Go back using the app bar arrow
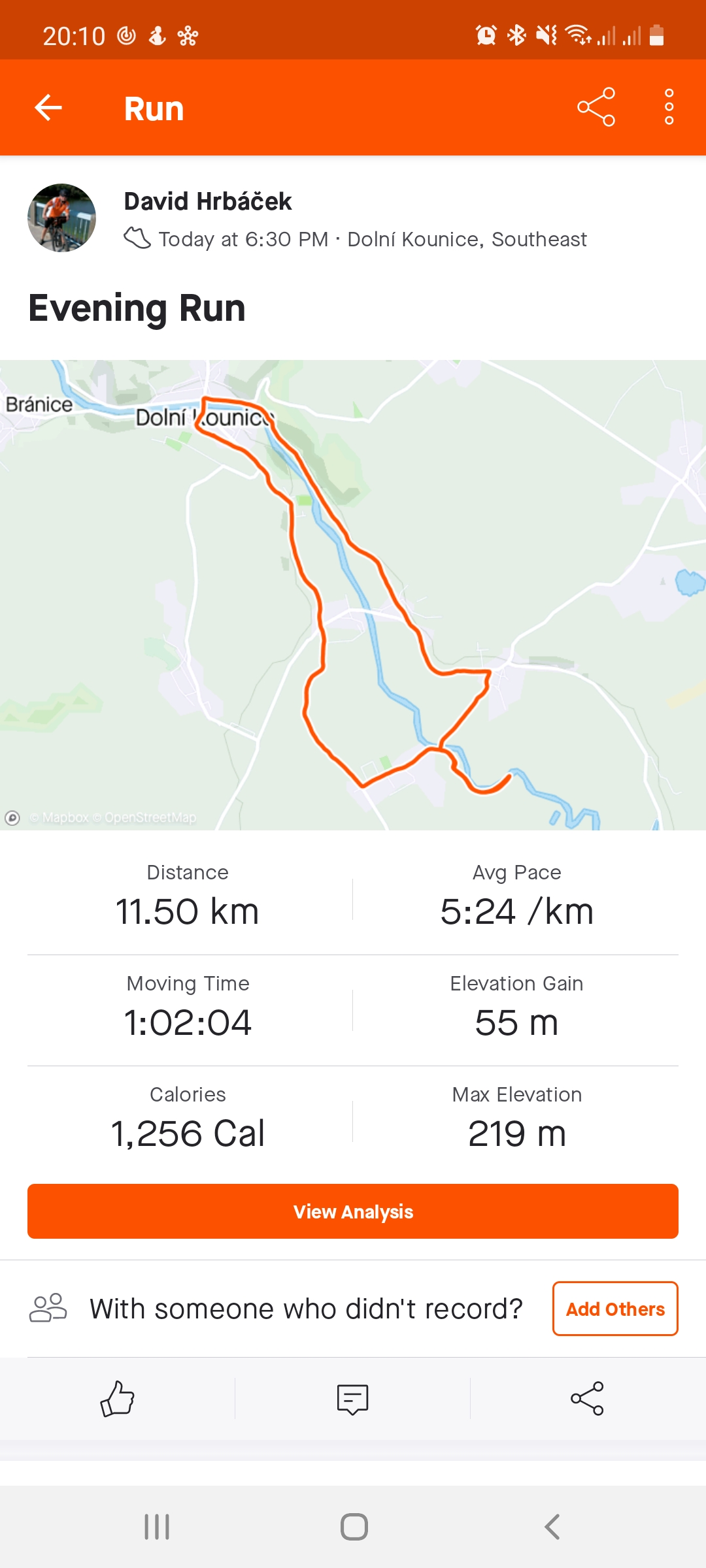 48,108
